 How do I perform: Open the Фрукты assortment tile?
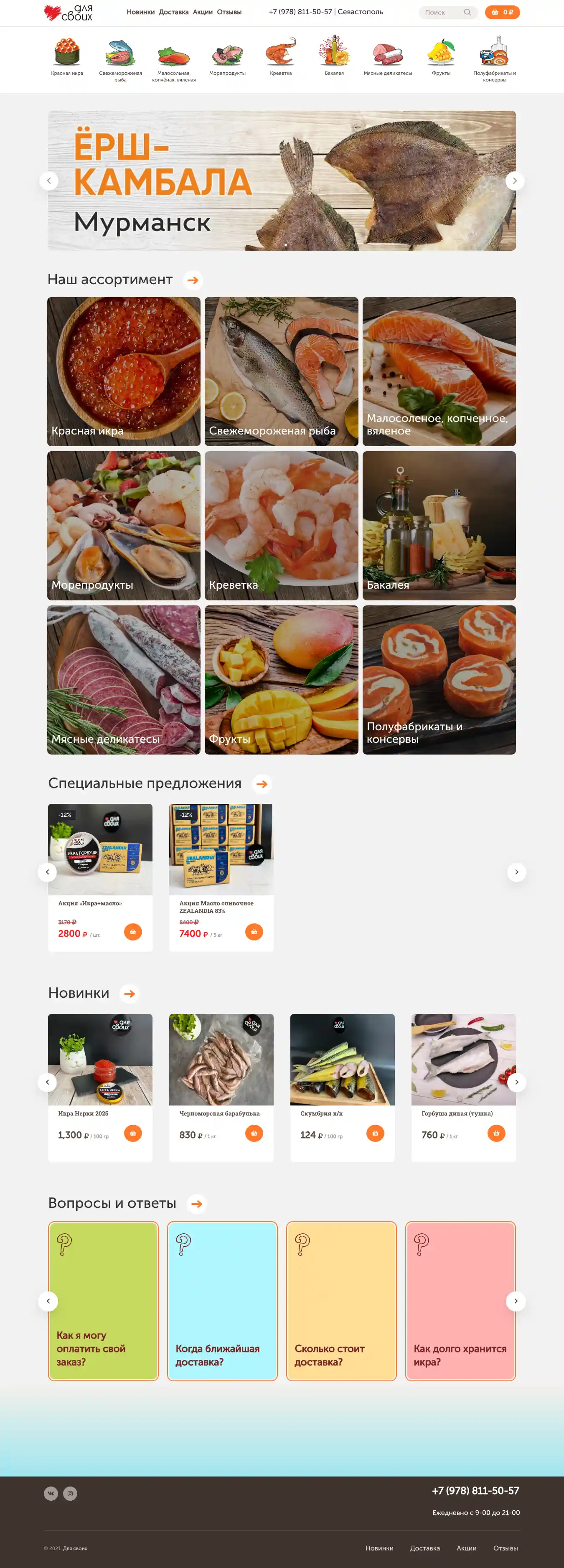click(281, 679)
